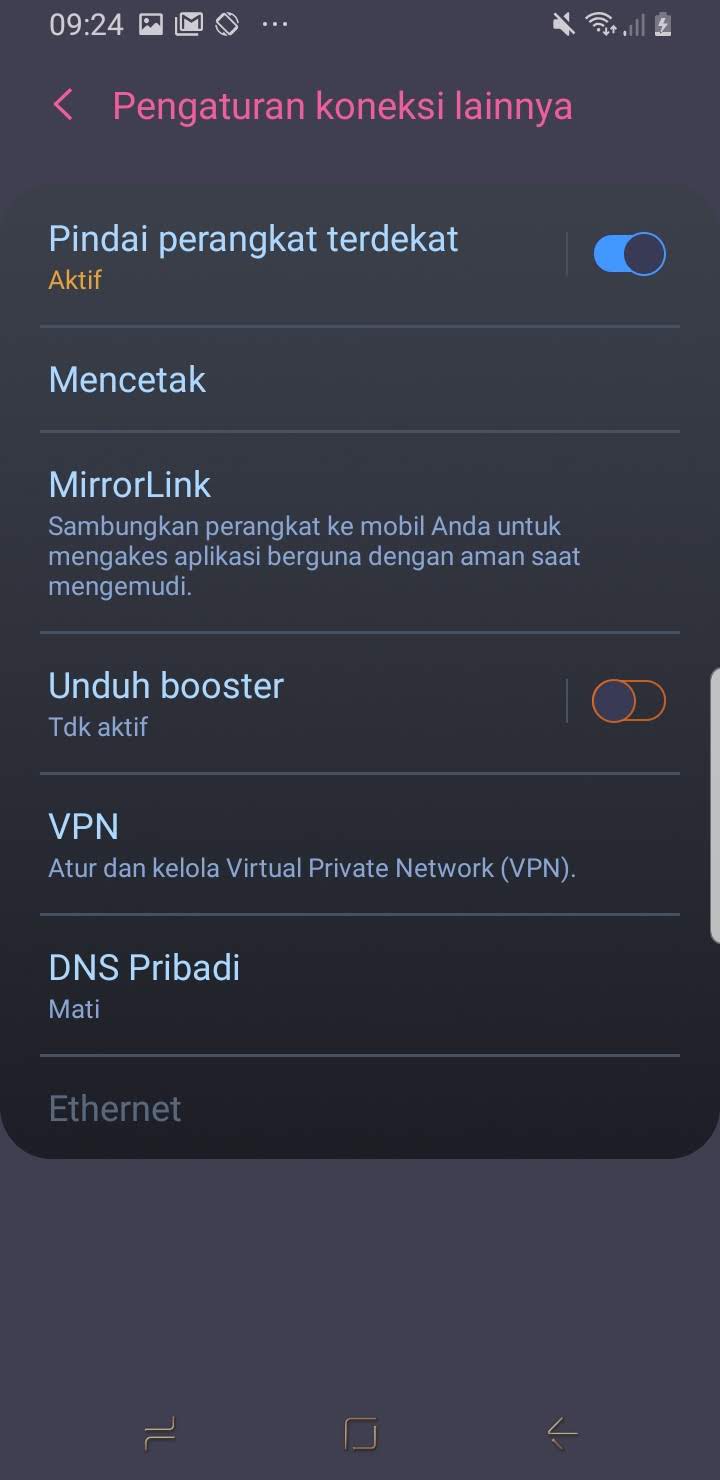Screen dimensions: 720x1480
Task: Open DNS Pribadi setting
Action: [360, 985]
